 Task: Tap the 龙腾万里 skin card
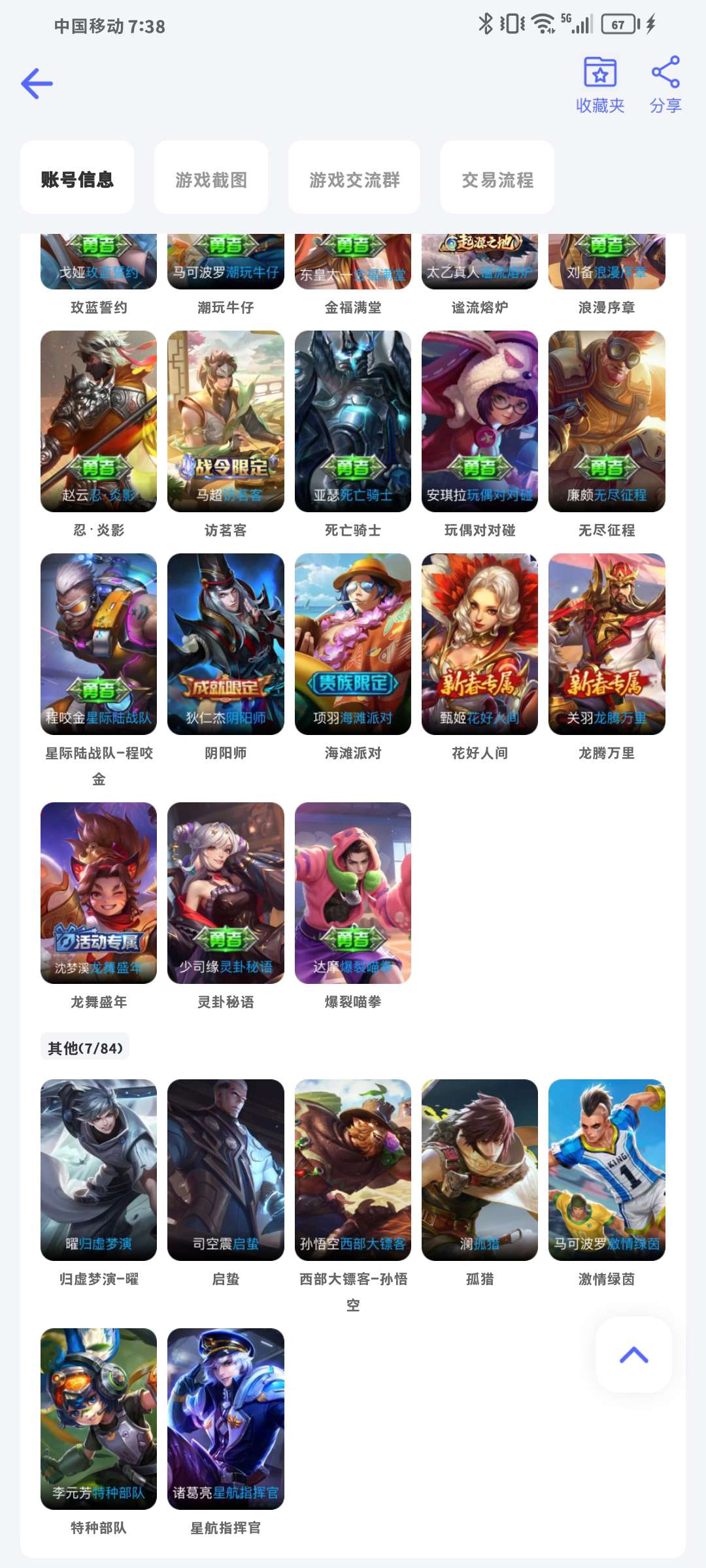(607, 644)
